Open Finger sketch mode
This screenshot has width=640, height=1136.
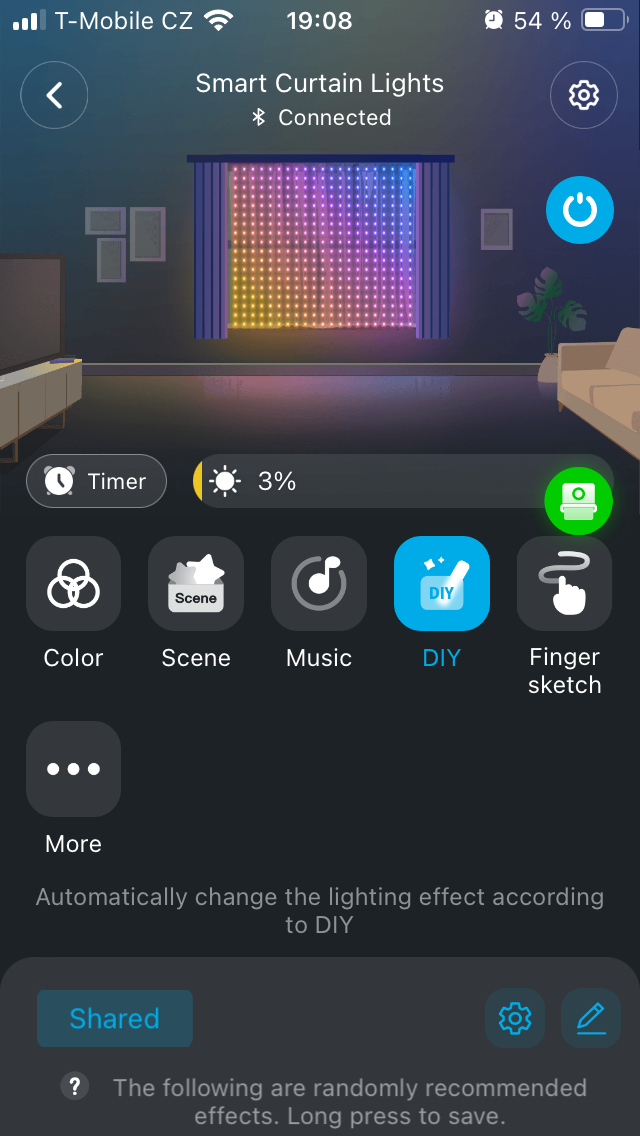pos(564,584)
